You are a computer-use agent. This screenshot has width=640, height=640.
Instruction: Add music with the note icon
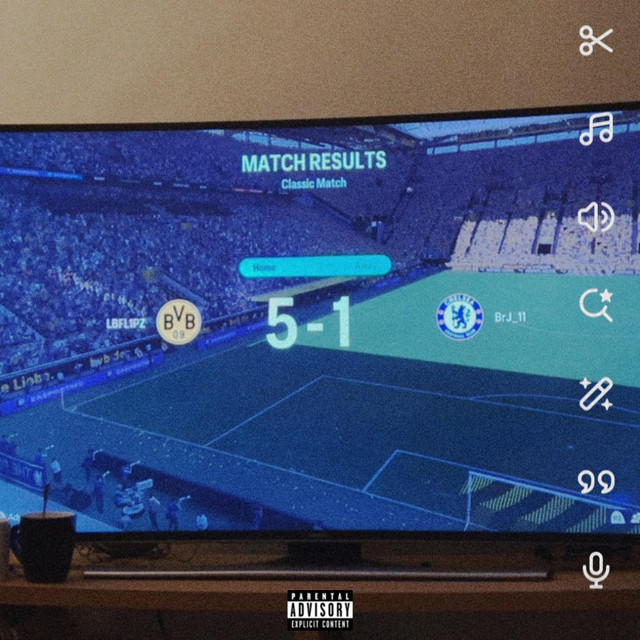(596, 129)
